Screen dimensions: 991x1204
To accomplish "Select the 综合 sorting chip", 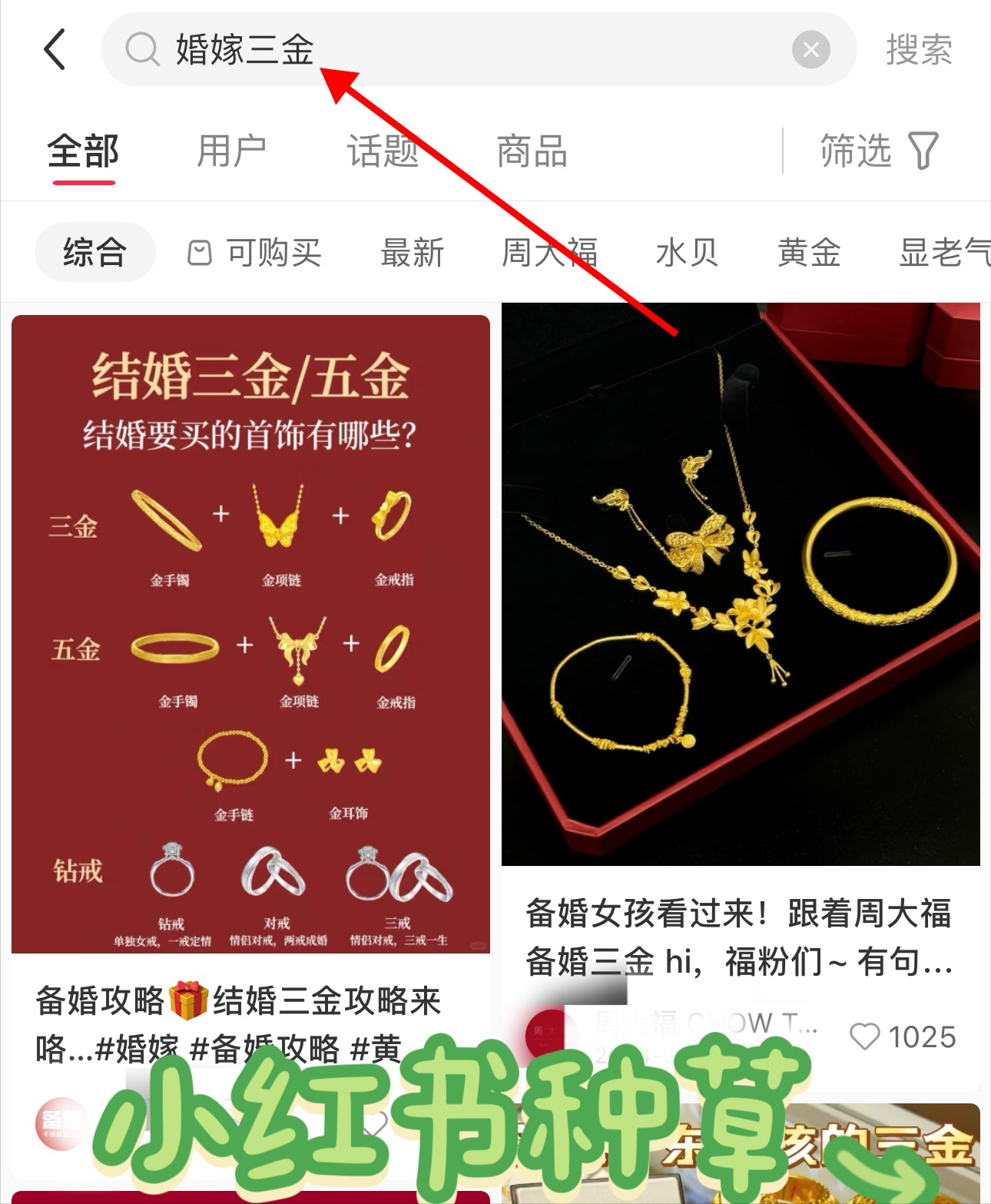I will [94, 253].
